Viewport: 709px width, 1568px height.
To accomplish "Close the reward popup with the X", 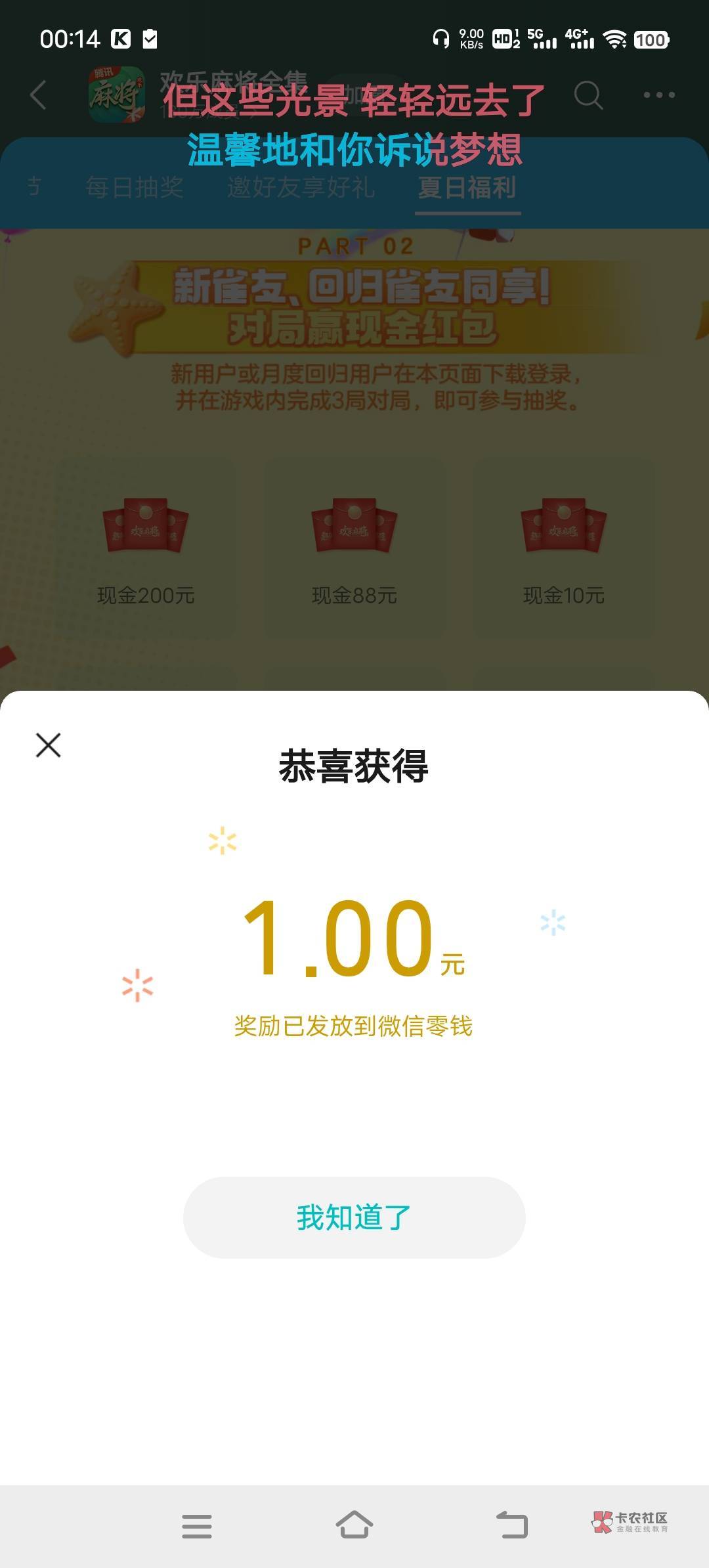I will [x=48, y=745].
